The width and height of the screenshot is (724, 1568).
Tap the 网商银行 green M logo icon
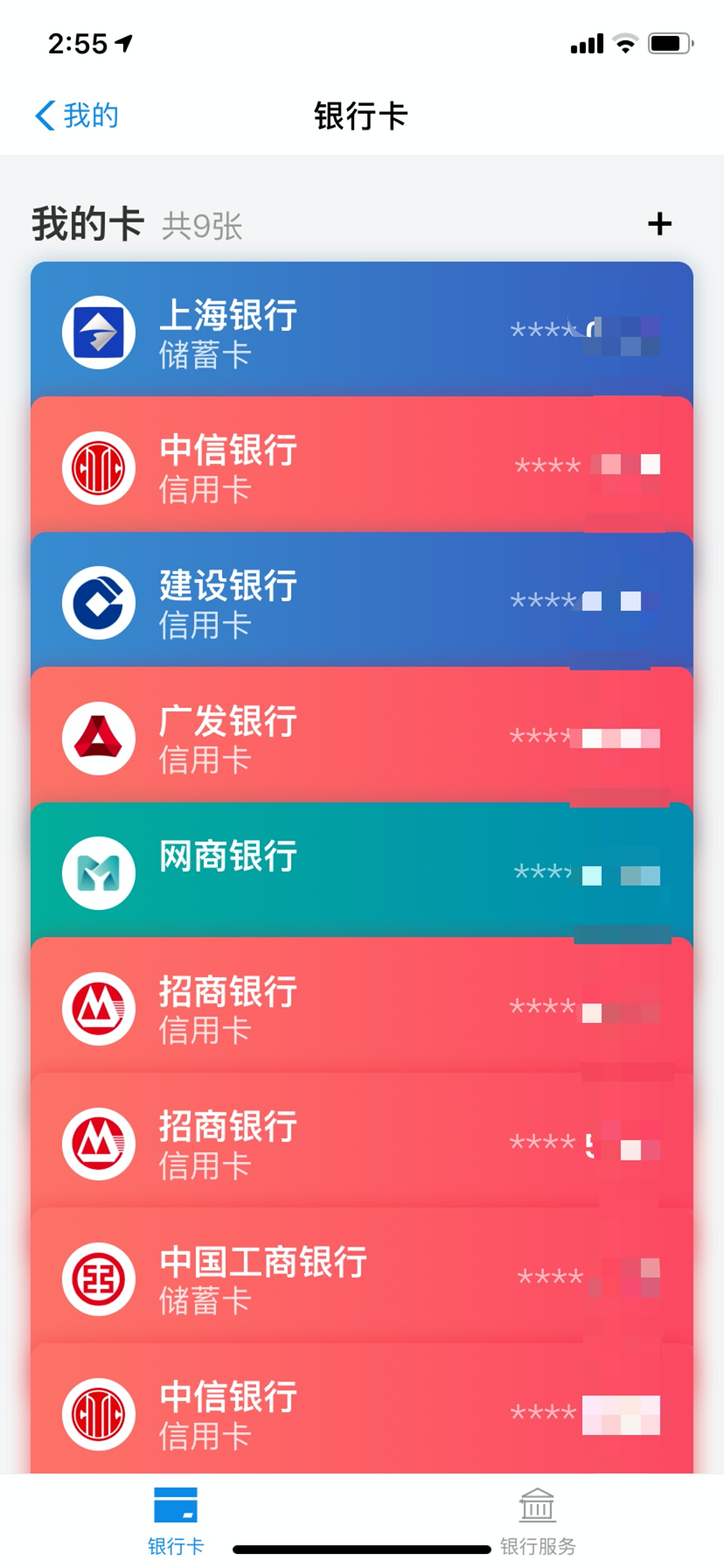tap(98, 873)
